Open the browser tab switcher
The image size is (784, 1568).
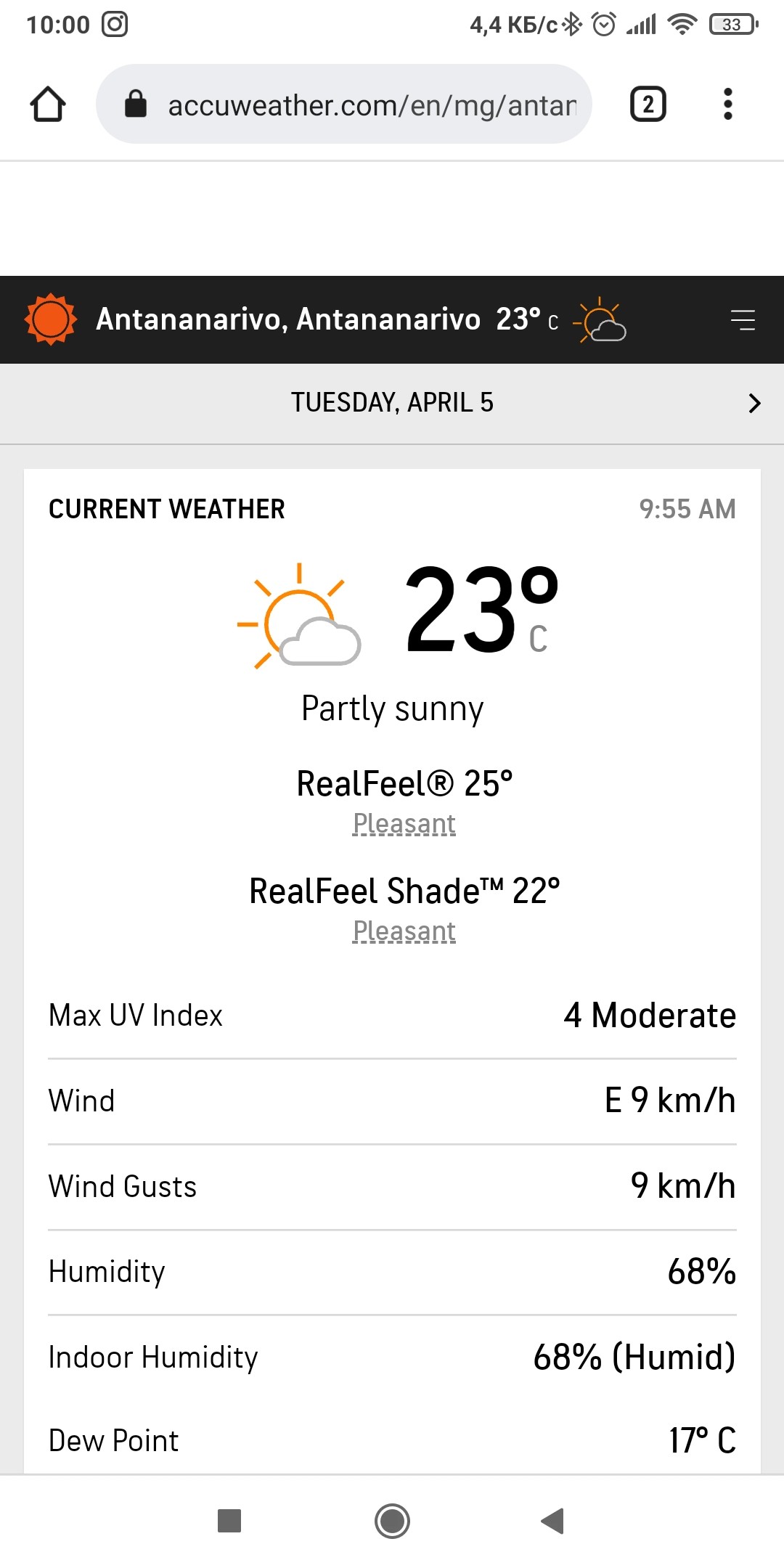648,104
